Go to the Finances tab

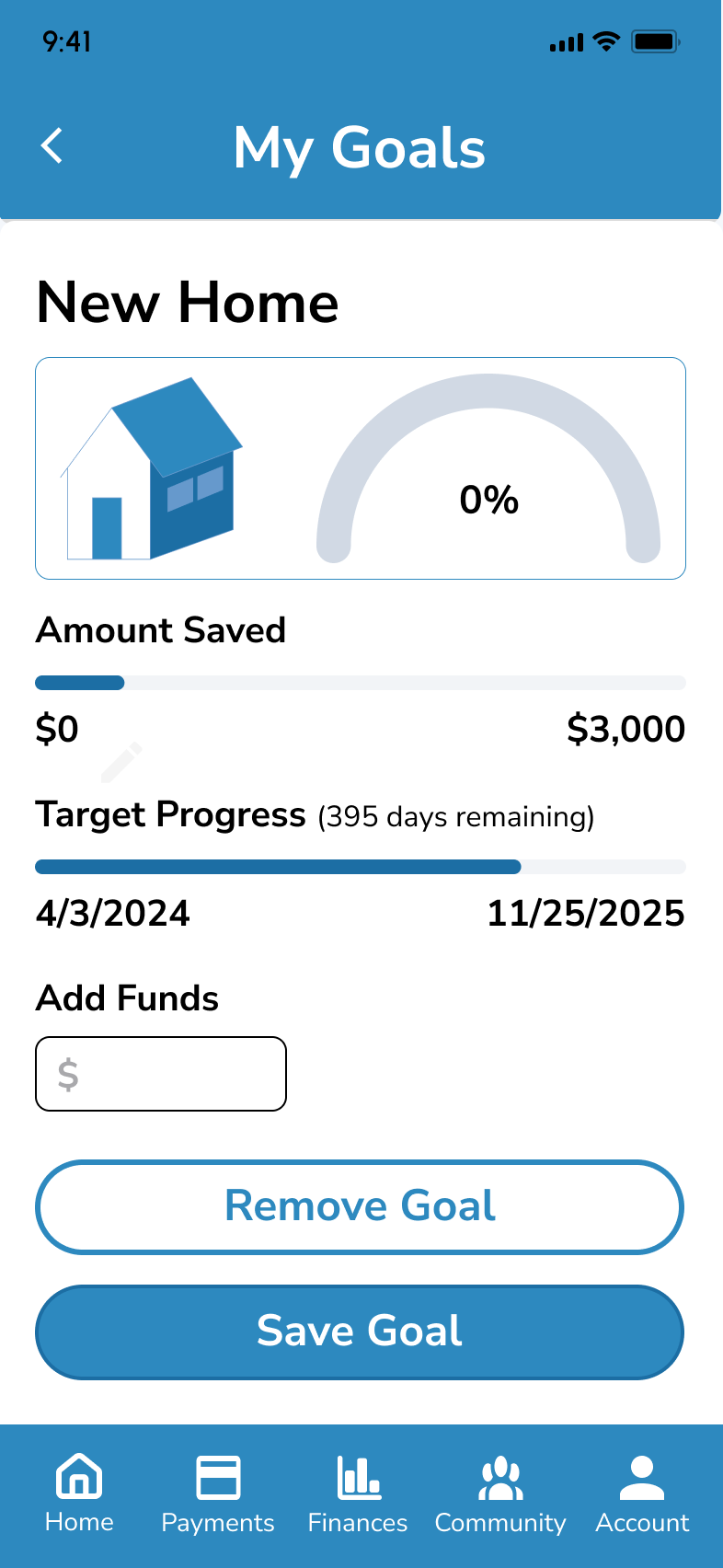click(358, 1493)
